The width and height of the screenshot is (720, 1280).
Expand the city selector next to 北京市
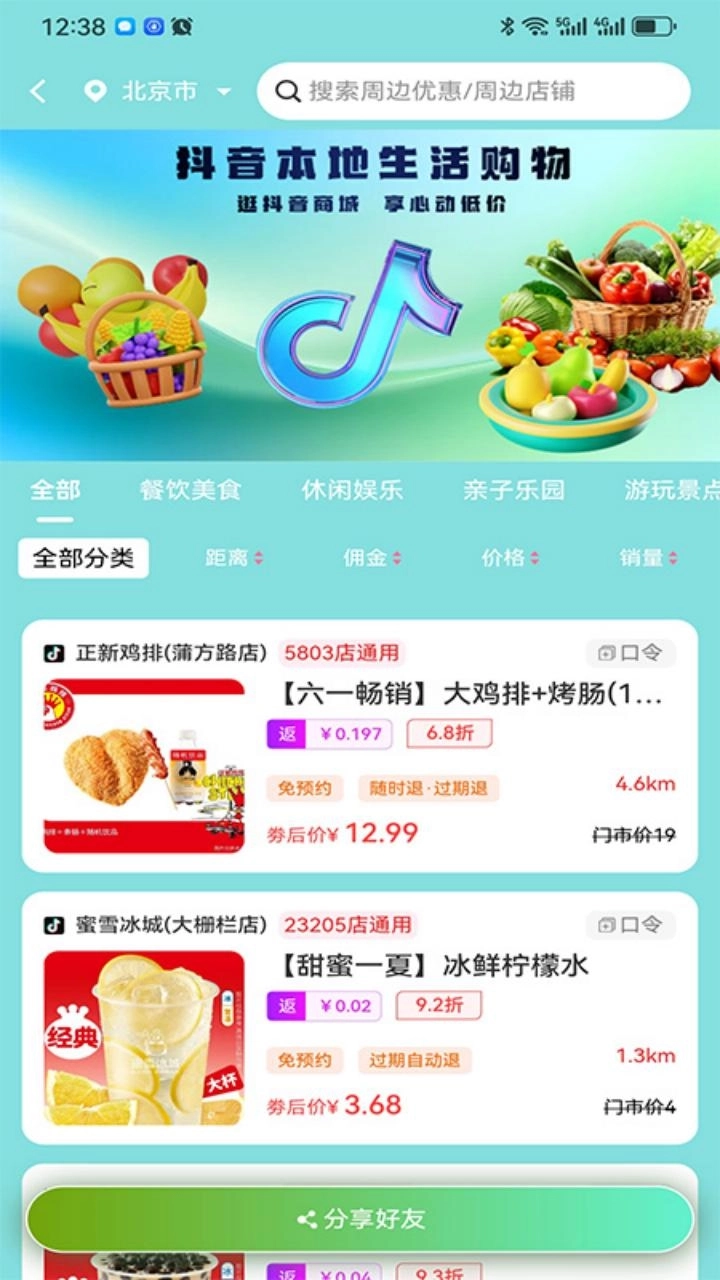(x=220, y=90)
